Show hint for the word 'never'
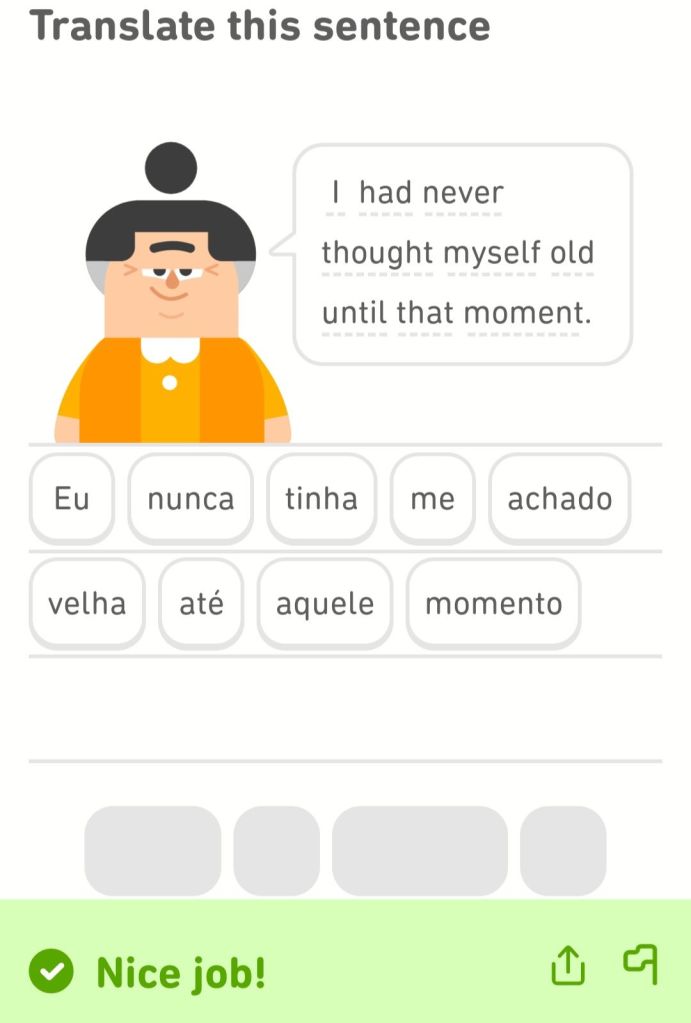Screen dimensions: 691x1023 click(x=462, y=193)
